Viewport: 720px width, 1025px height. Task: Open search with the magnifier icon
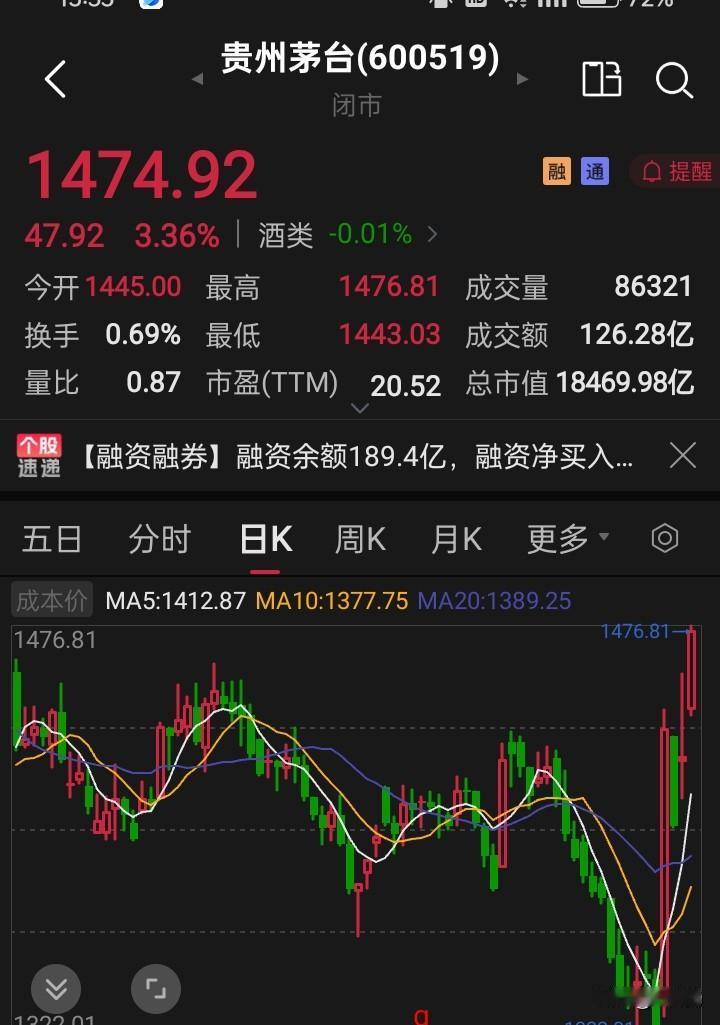pos(675,80)
